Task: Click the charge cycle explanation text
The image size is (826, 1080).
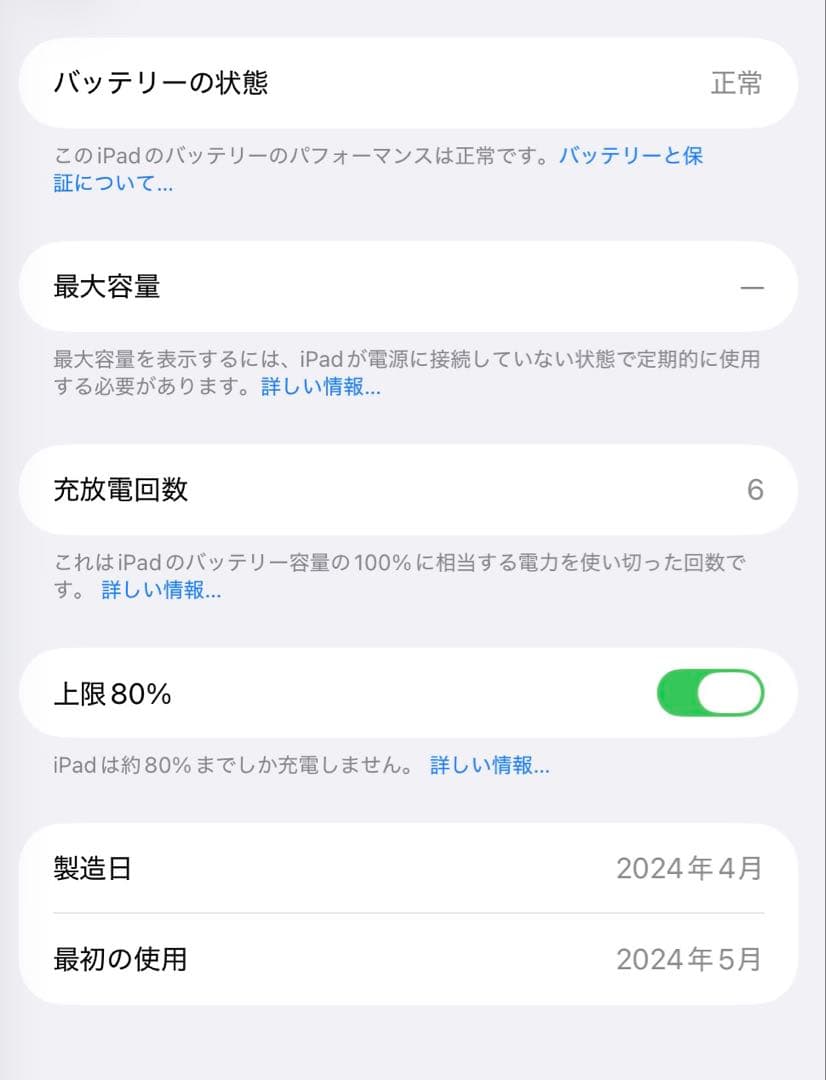Action: [400, 562]
